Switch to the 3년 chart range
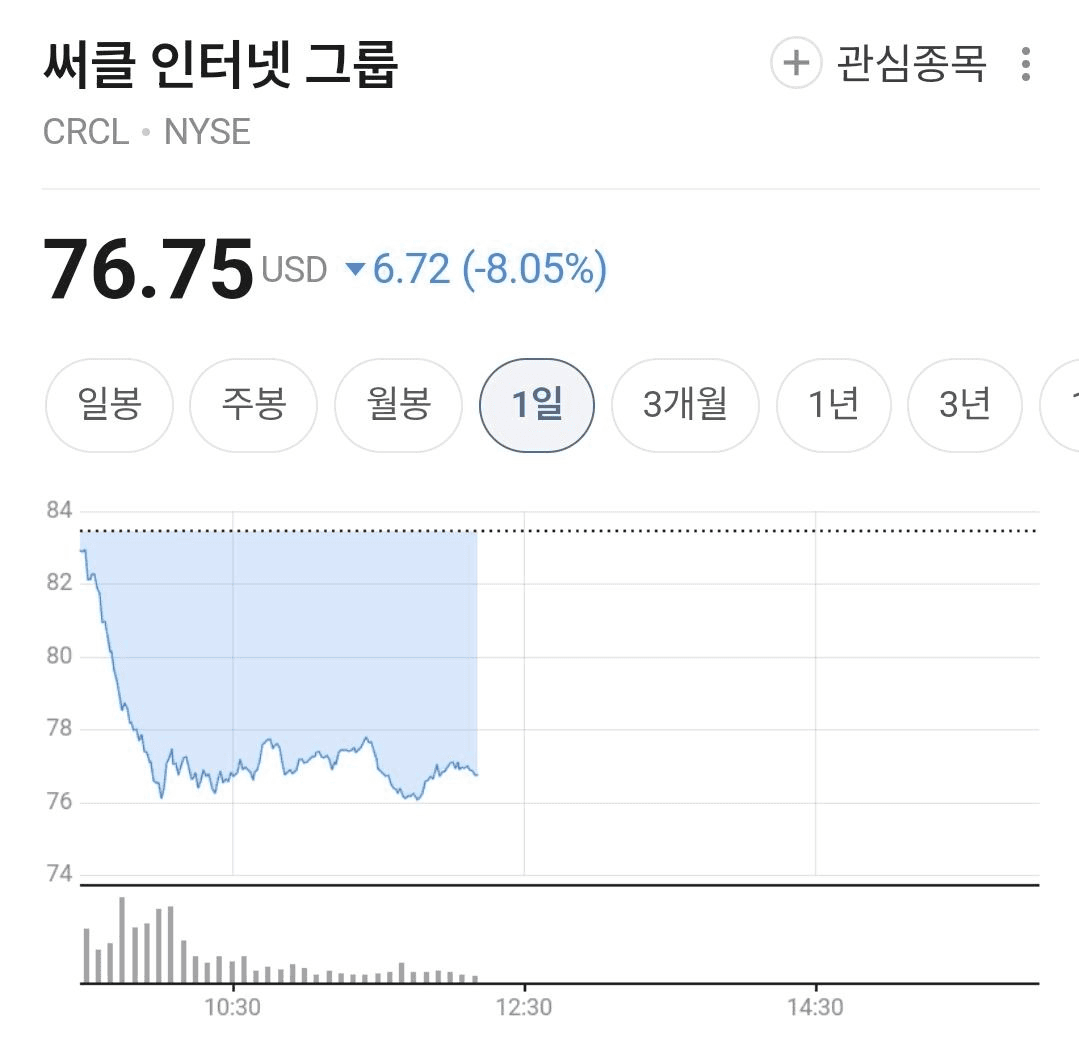Screen dimensions: 1079x1047 pyautogui.click(x=964, y=406)
